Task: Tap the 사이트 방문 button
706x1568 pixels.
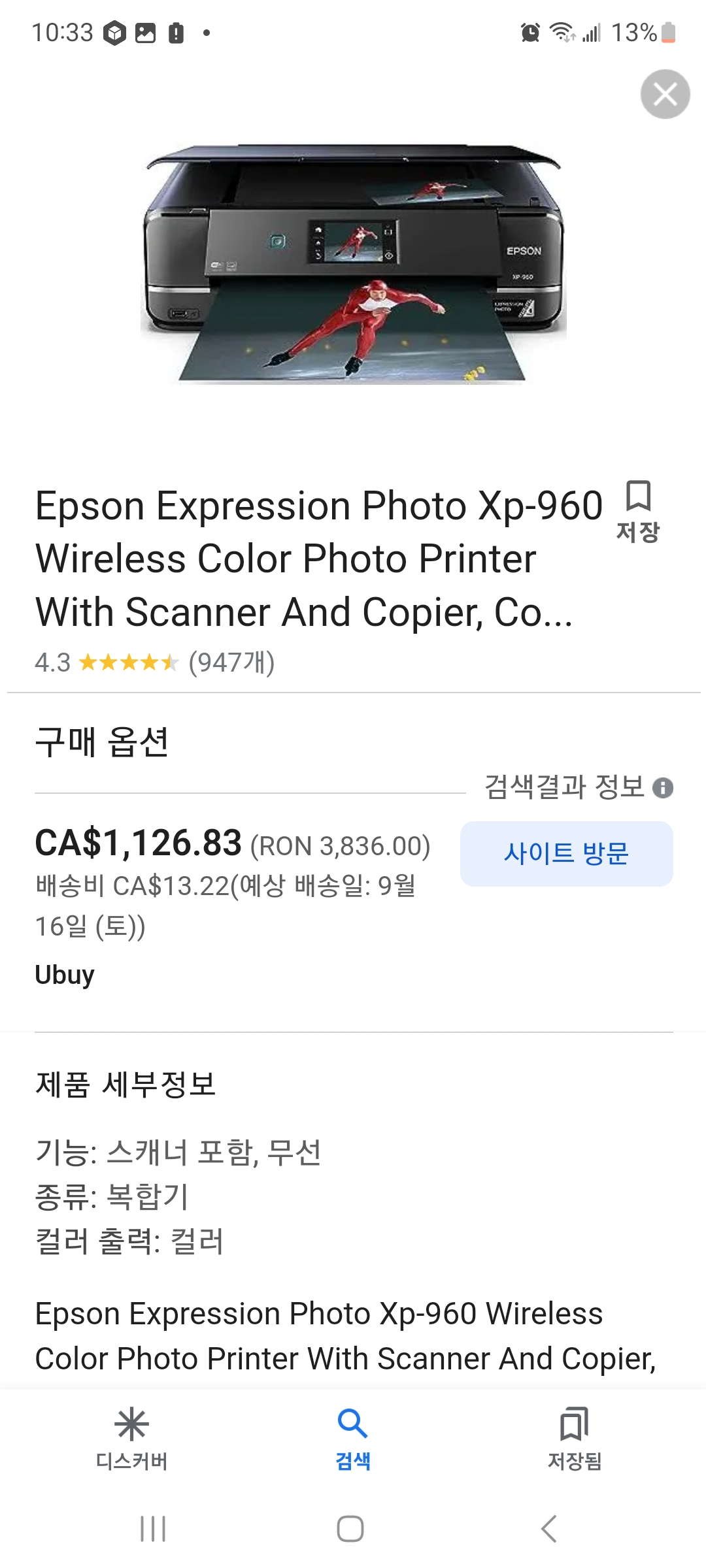Action: [566, 853]
